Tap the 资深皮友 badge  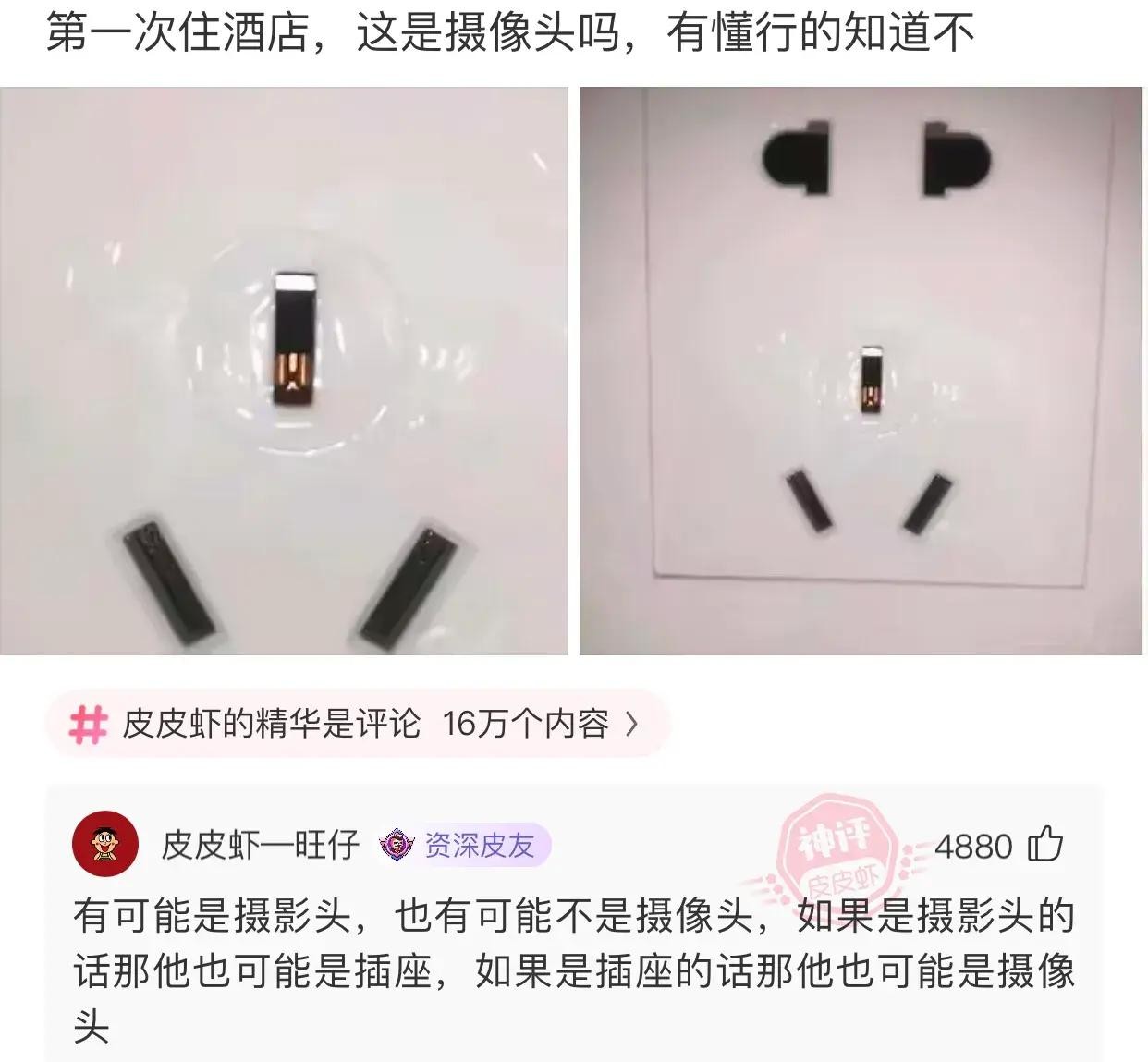click(465, 845)
